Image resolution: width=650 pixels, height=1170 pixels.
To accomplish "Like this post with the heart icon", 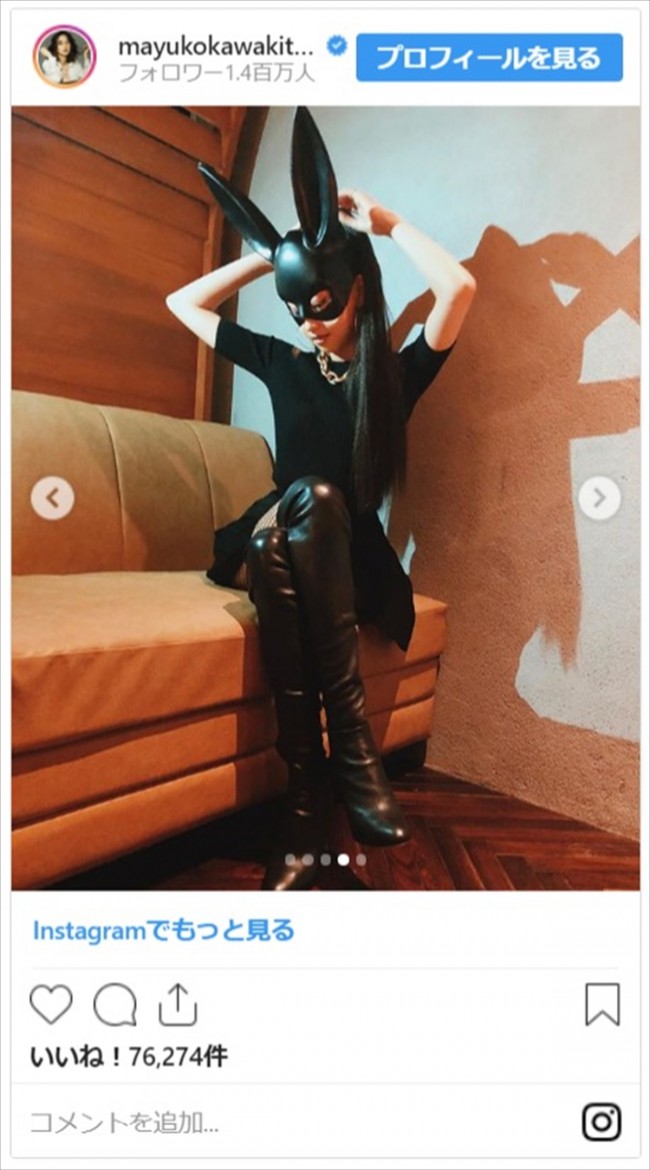I will click(51, 1004).
